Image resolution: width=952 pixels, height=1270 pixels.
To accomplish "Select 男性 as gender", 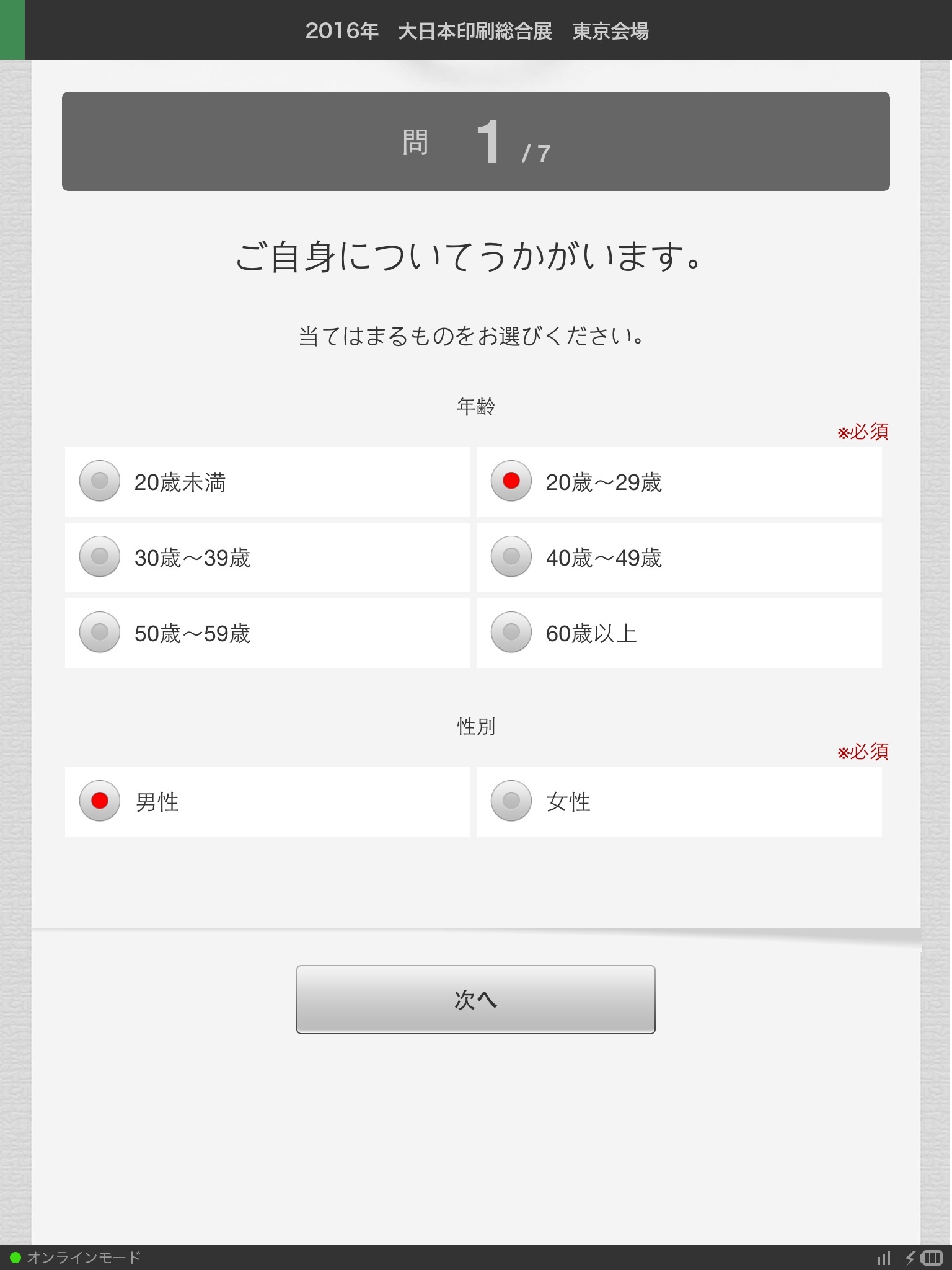I will (100, 801).
